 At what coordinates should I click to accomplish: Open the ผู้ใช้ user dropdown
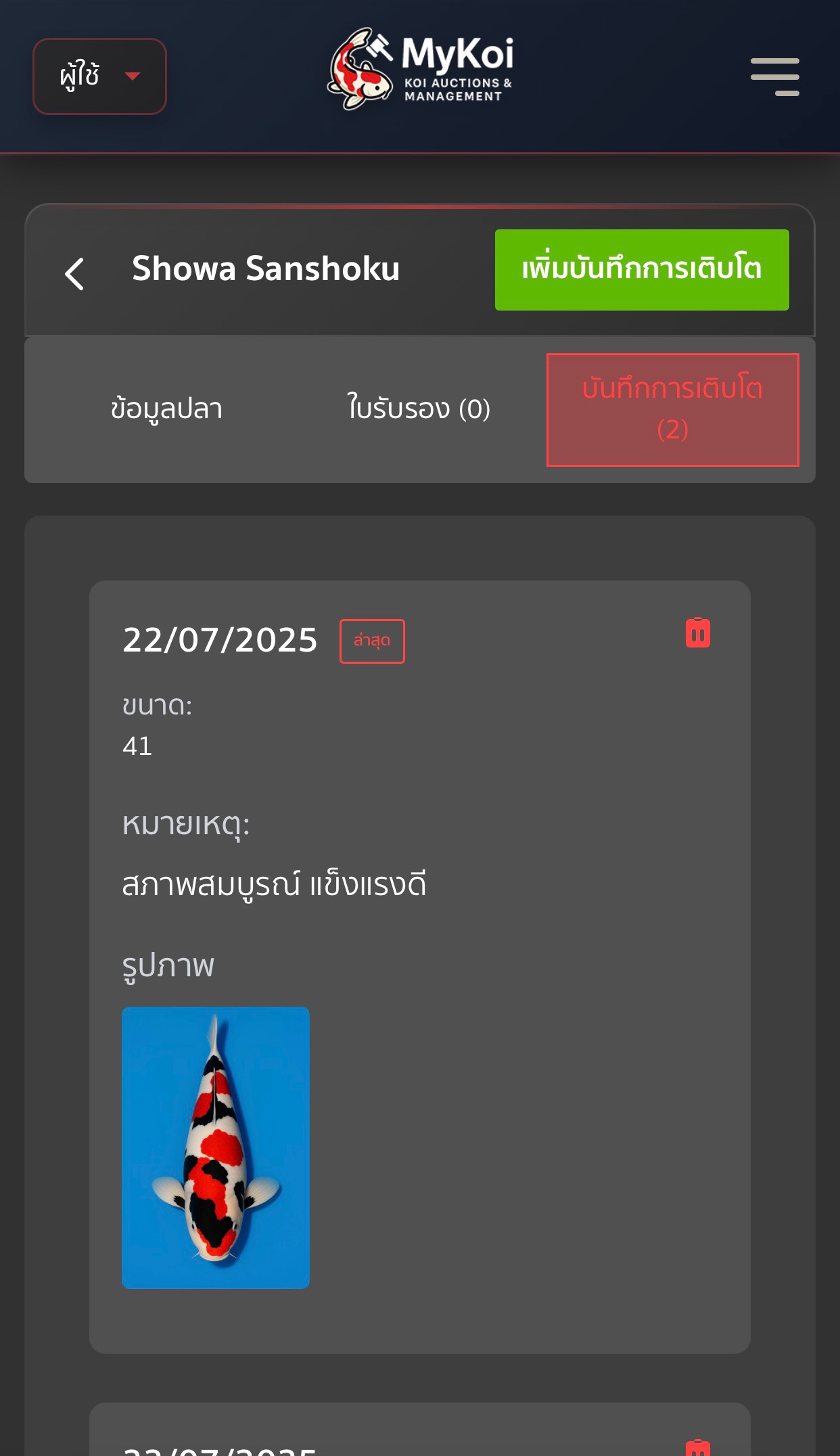[x=99, y=76]
